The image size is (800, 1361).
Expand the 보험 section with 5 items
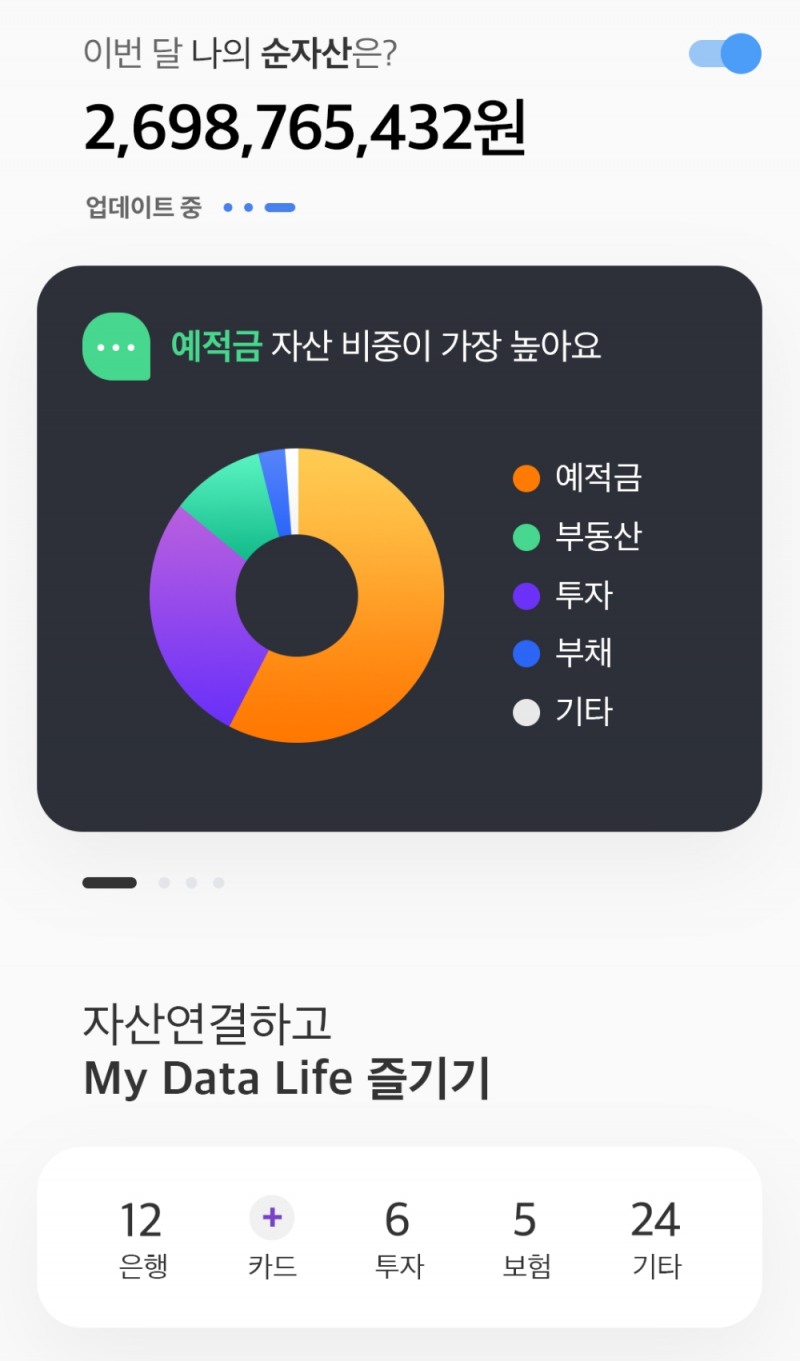click(527, 1238)
